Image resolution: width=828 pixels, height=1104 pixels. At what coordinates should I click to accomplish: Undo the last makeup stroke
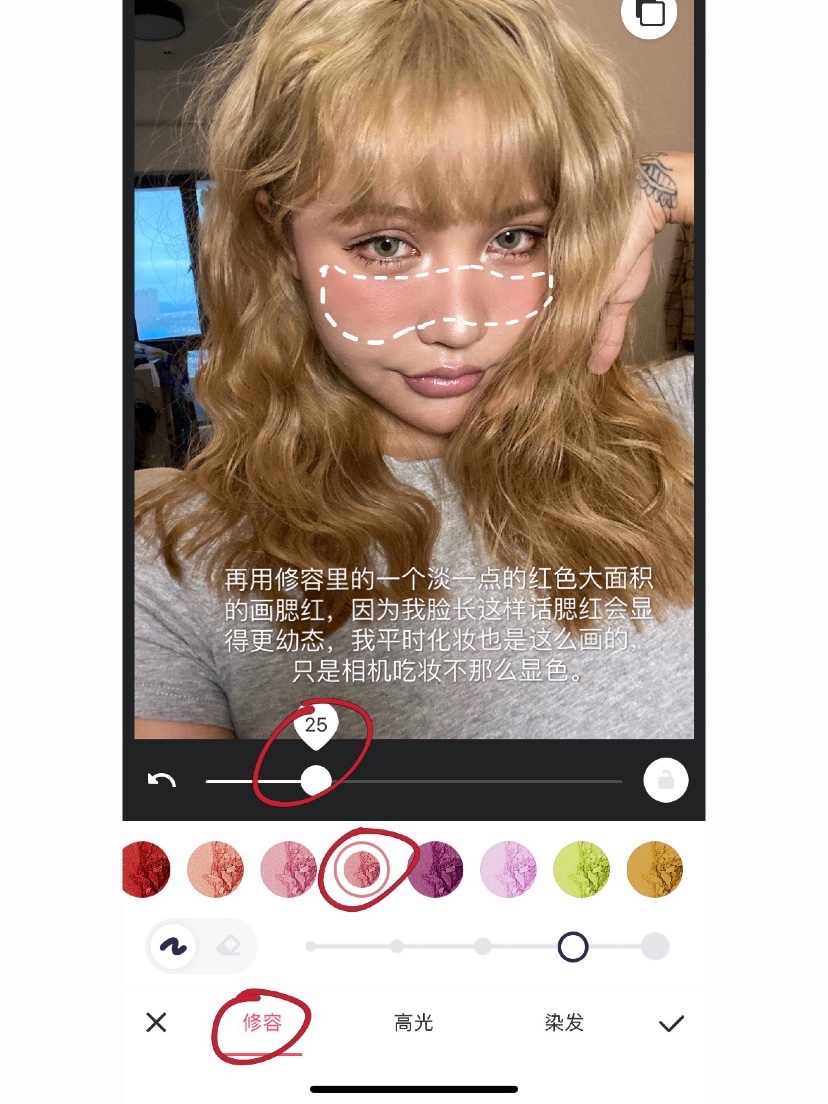[162, 780]
